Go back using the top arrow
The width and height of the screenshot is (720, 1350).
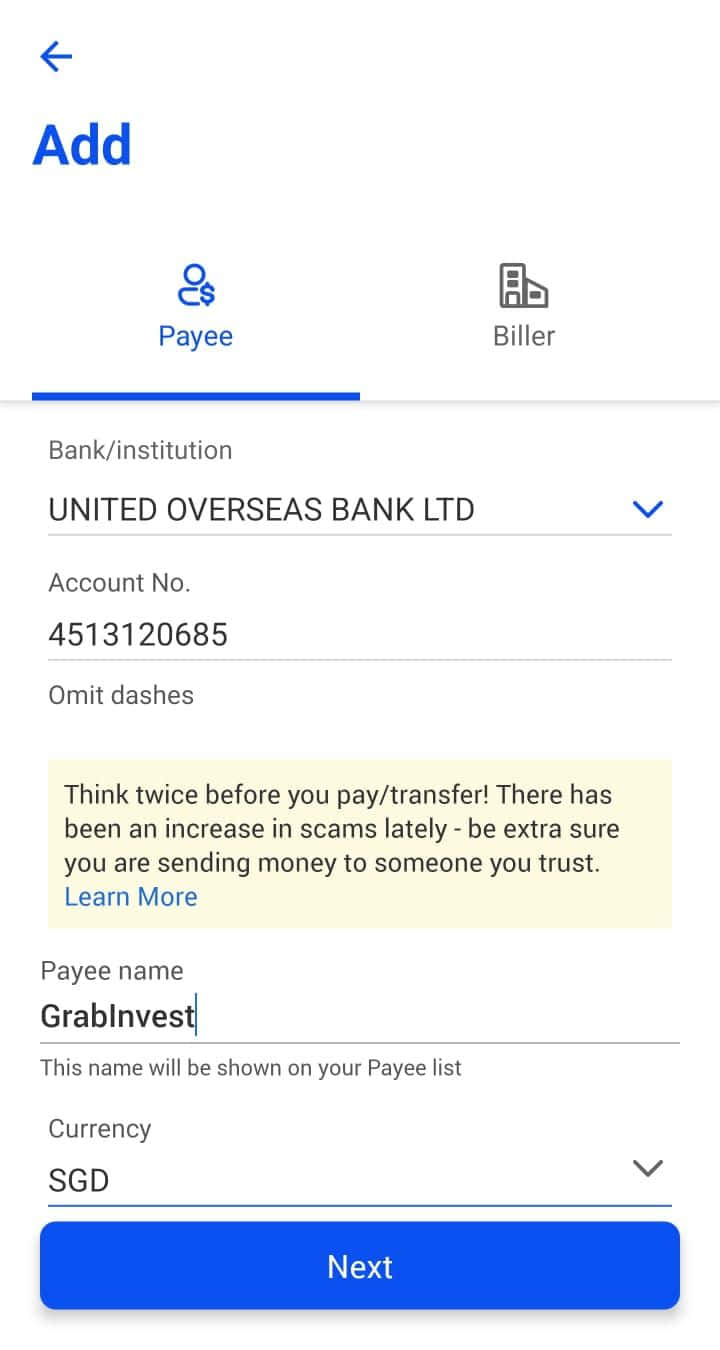56,57
